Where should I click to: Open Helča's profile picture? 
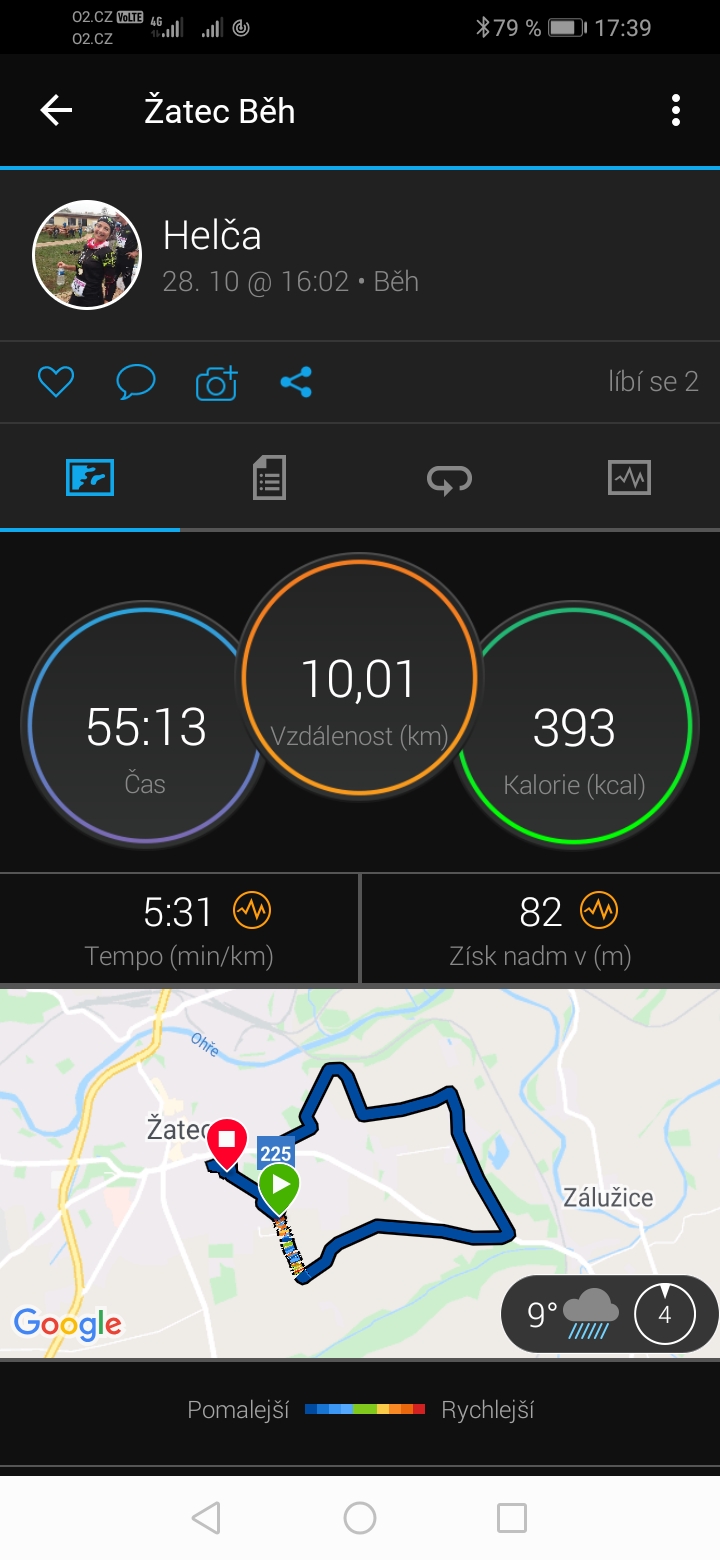(87, 255)
